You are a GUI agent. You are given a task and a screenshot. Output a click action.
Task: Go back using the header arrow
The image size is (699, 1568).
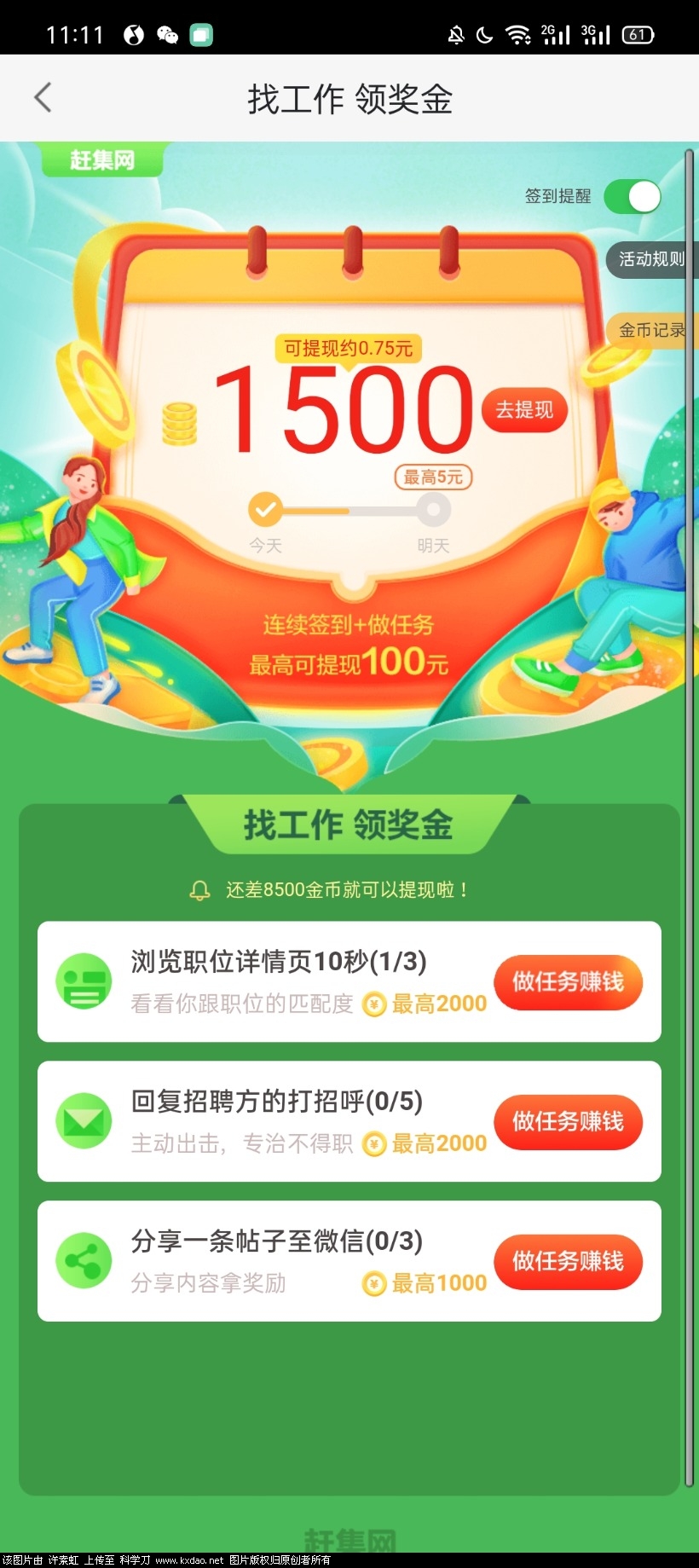click(43, 98)
